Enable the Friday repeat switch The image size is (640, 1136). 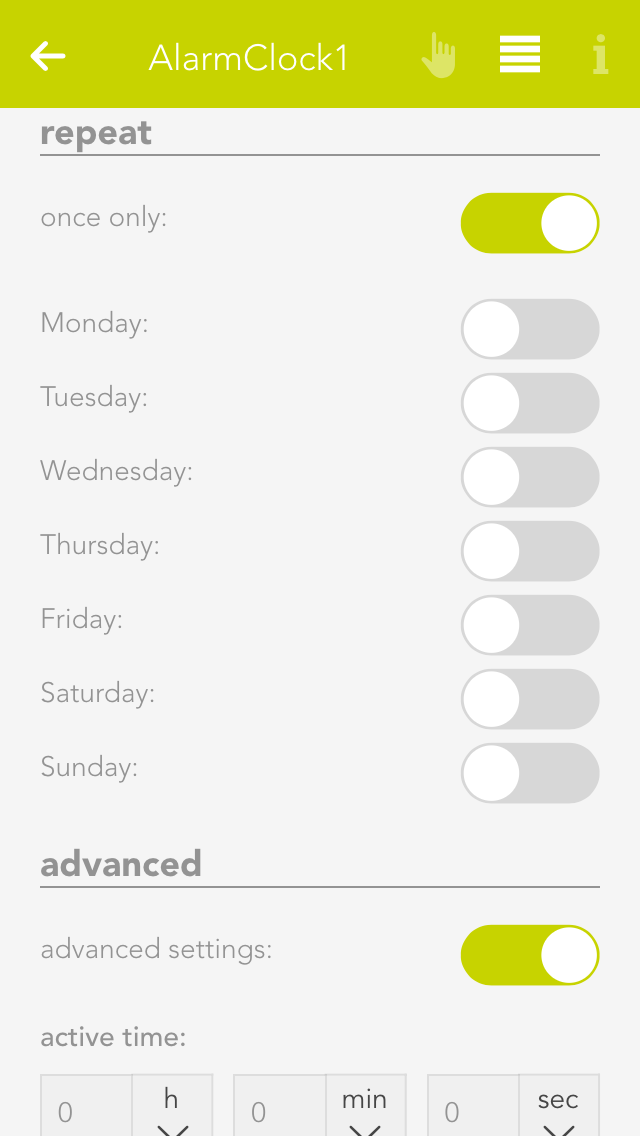[530, 625]
